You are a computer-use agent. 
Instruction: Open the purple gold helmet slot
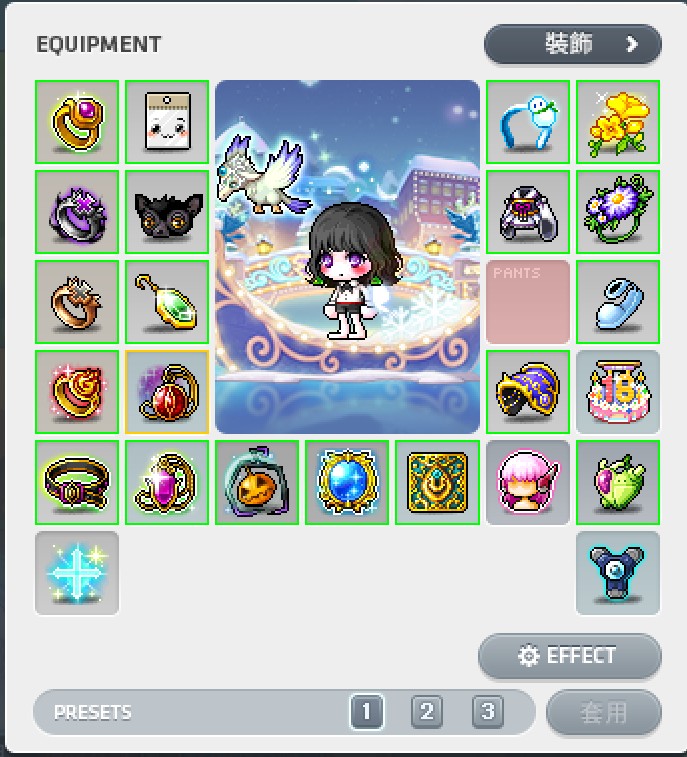(x=527, y=392)
